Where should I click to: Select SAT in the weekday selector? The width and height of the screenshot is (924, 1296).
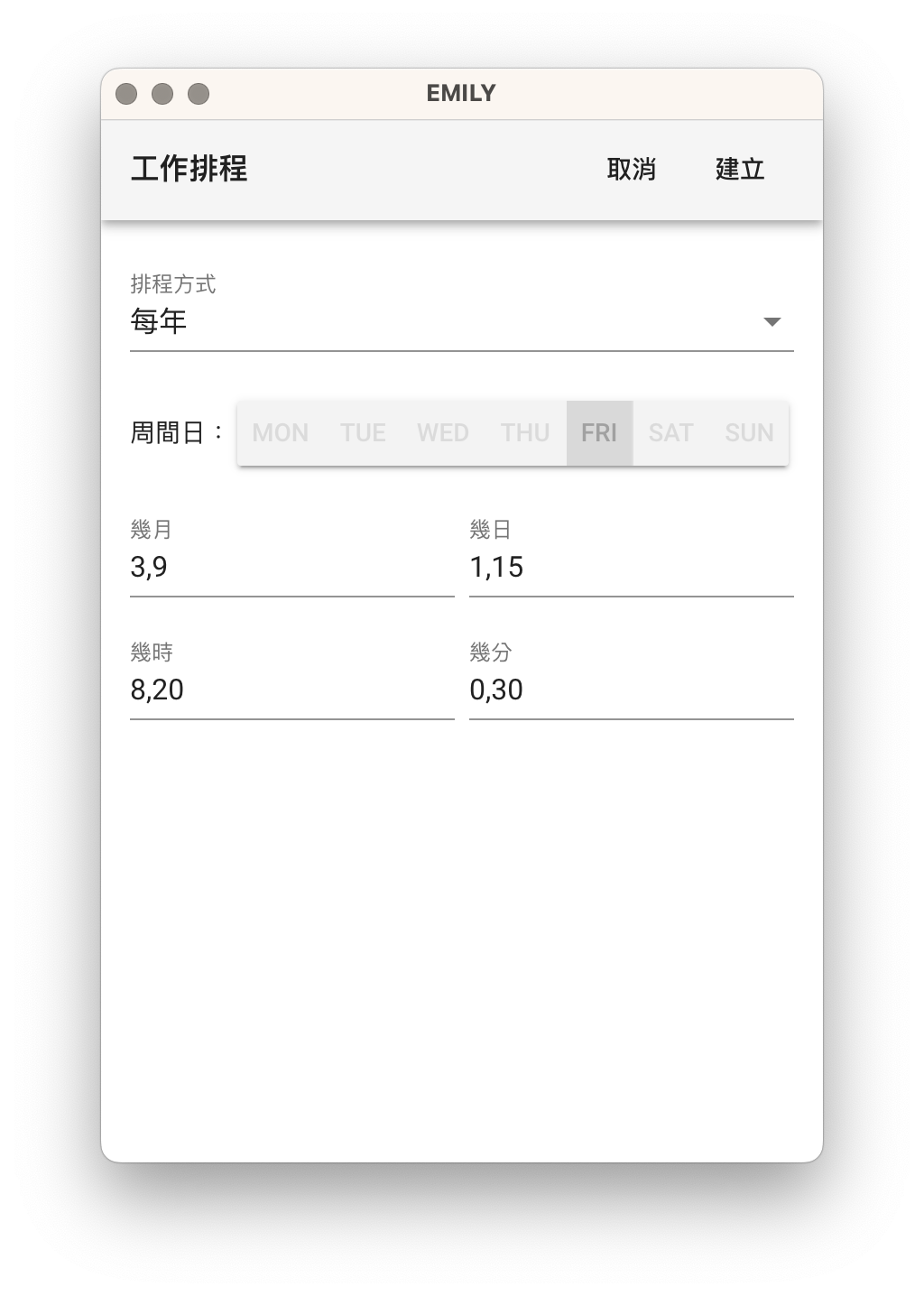670,433
